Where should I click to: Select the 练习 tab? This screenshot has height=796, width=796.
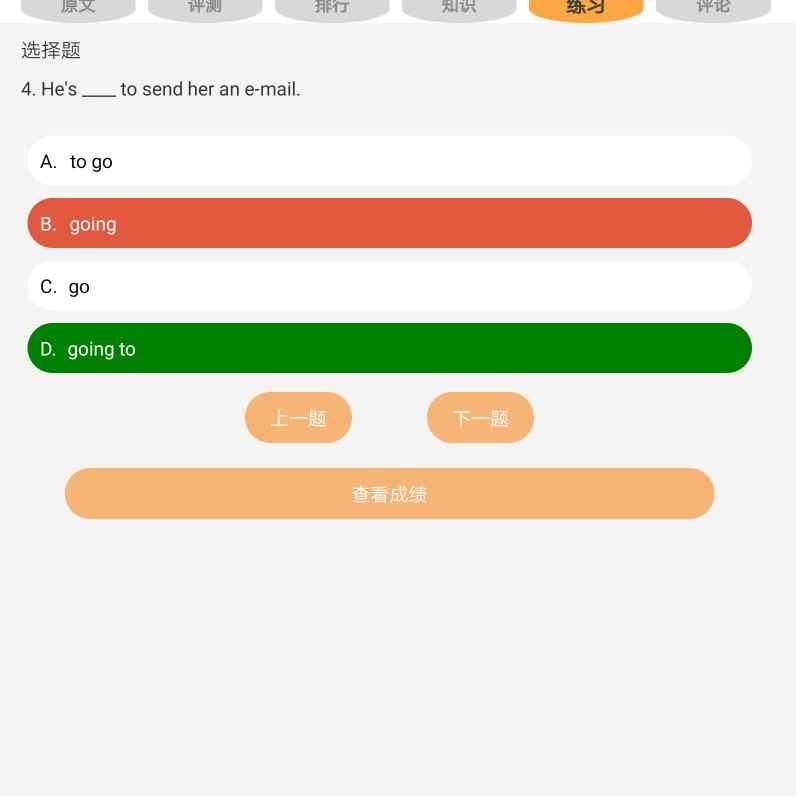point(586,9)
